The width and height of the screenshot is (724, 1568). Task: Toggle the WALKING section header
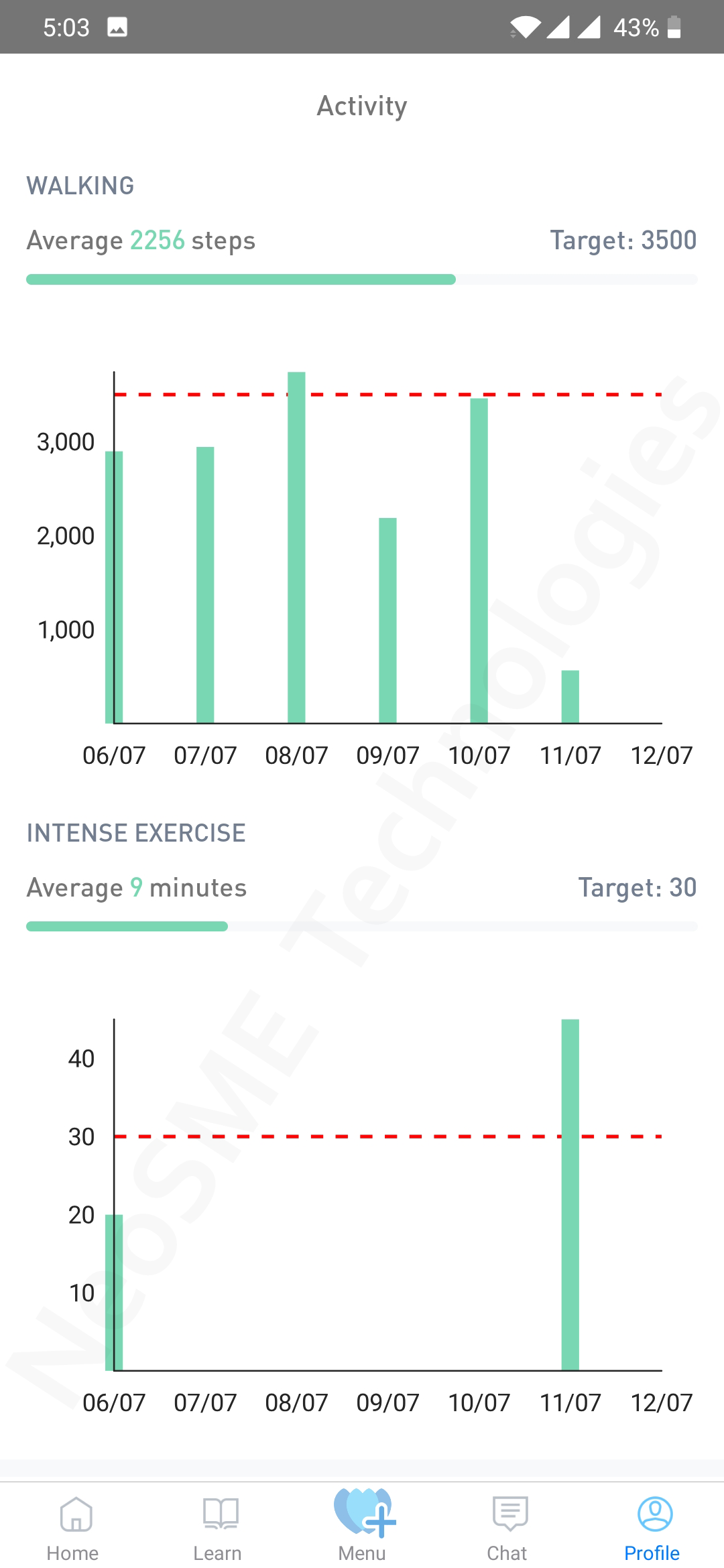coord(80,186)
